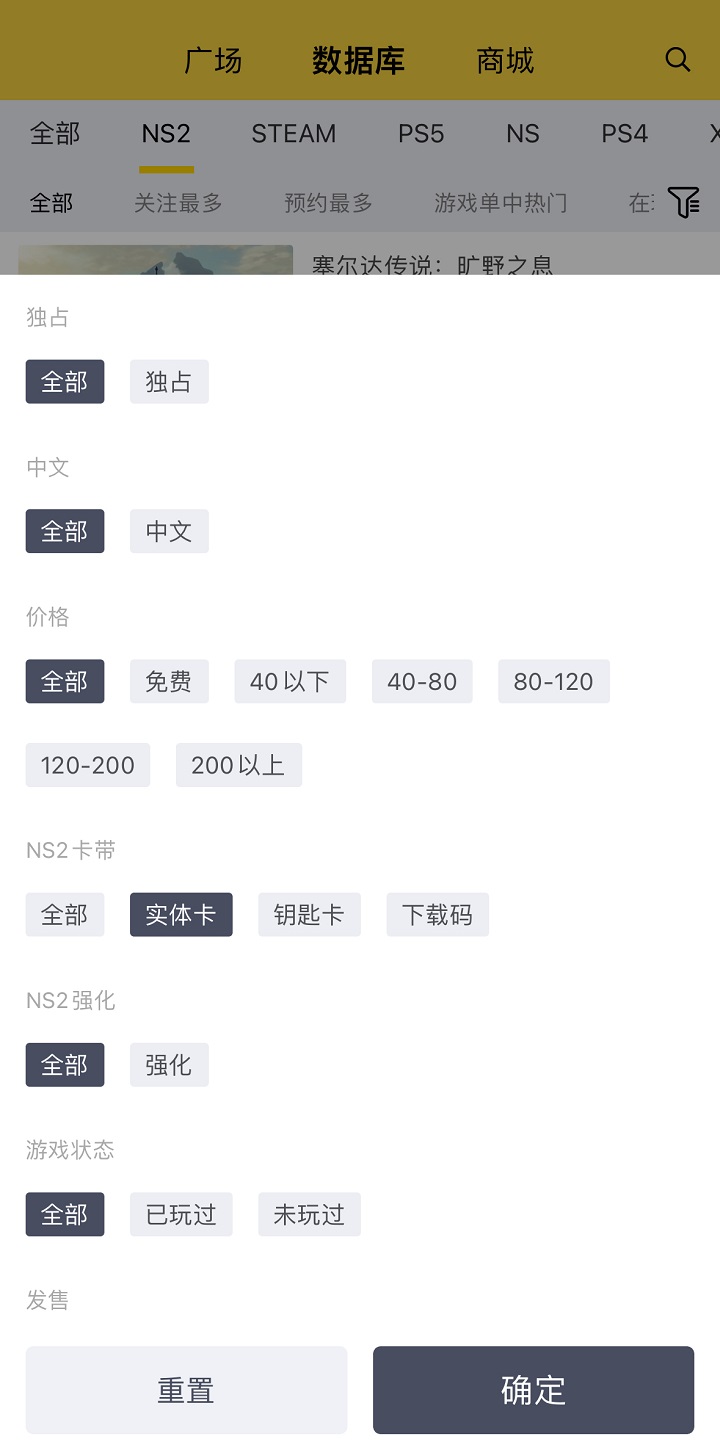Reset all filters with 重置
This screenshot has width=720, height=1447.
tap(186, 1390)
